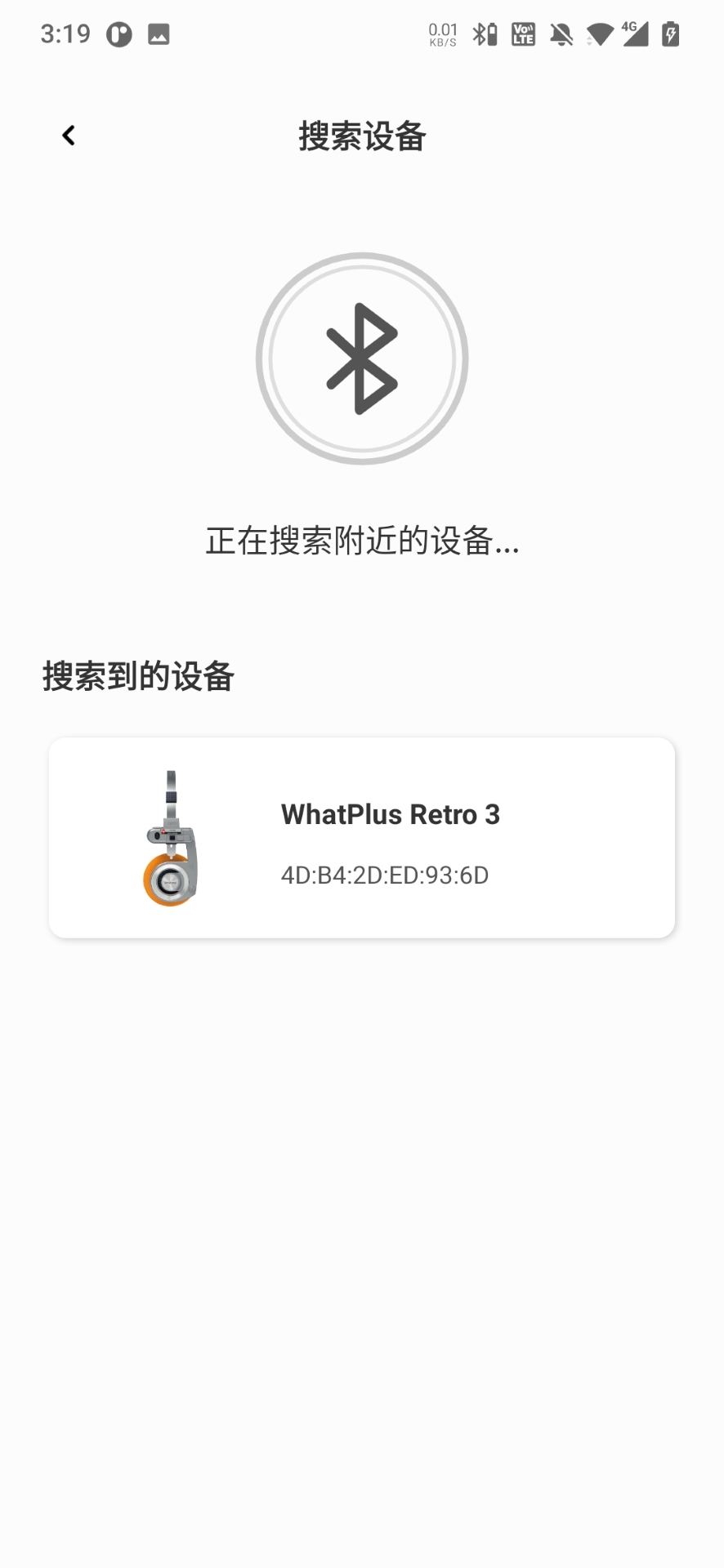This screenshot has width=724, height=1568.
Task: Tap the Bluetooth icon in the scanning circle
Action: 362,357
